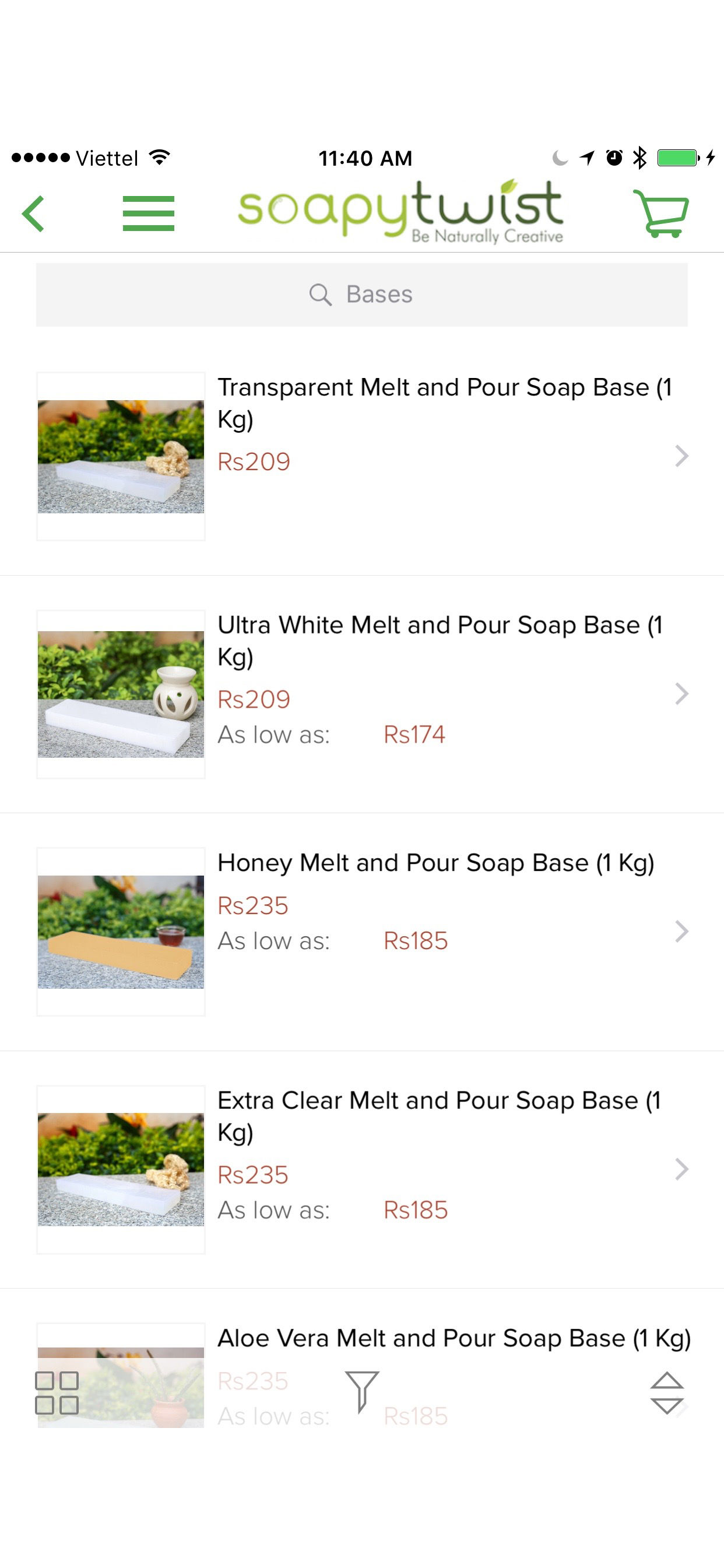
Task: Open the sort order options
Action: (x=667, y=1392)
